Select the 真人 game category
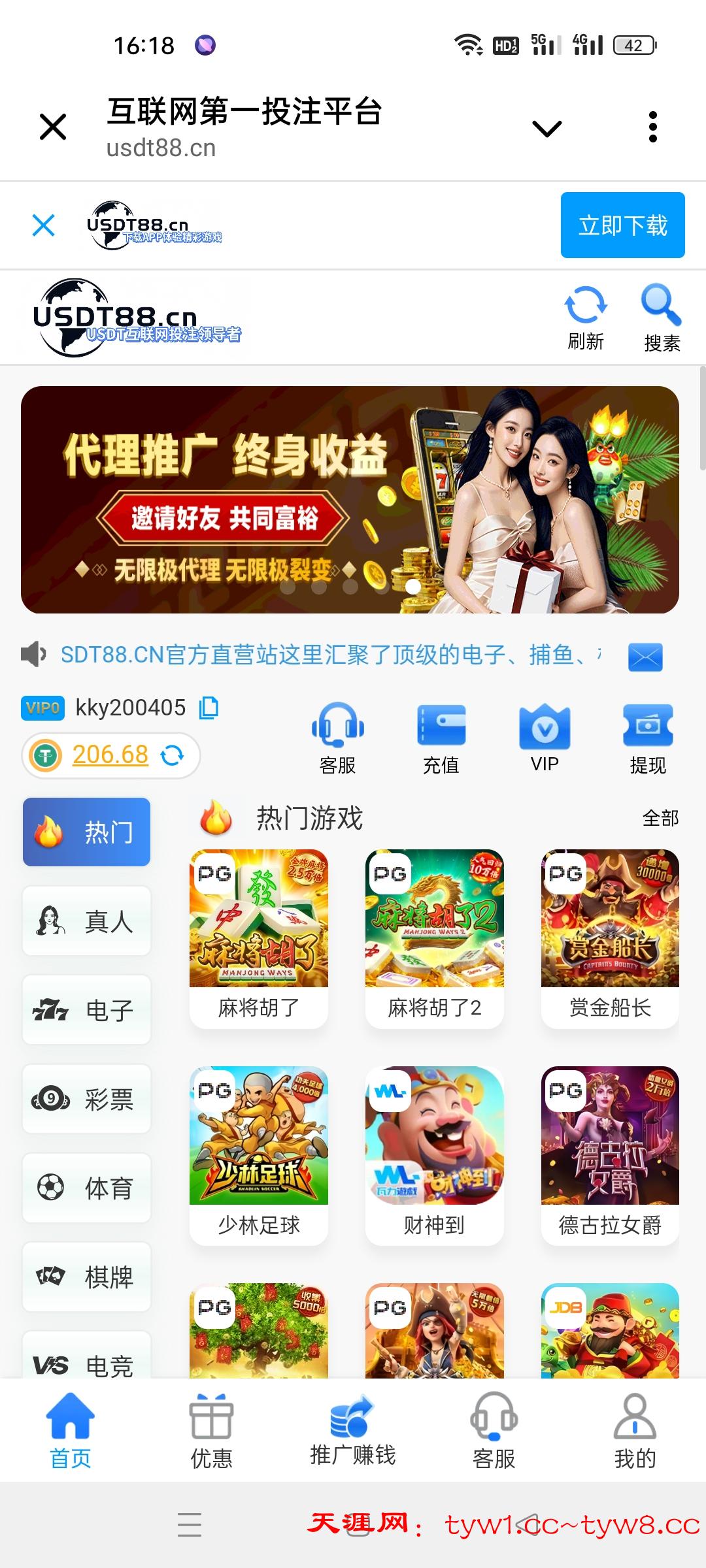The width and height of the screenshot is (706, 1568). pyautogui.click(x=87, y=921)
